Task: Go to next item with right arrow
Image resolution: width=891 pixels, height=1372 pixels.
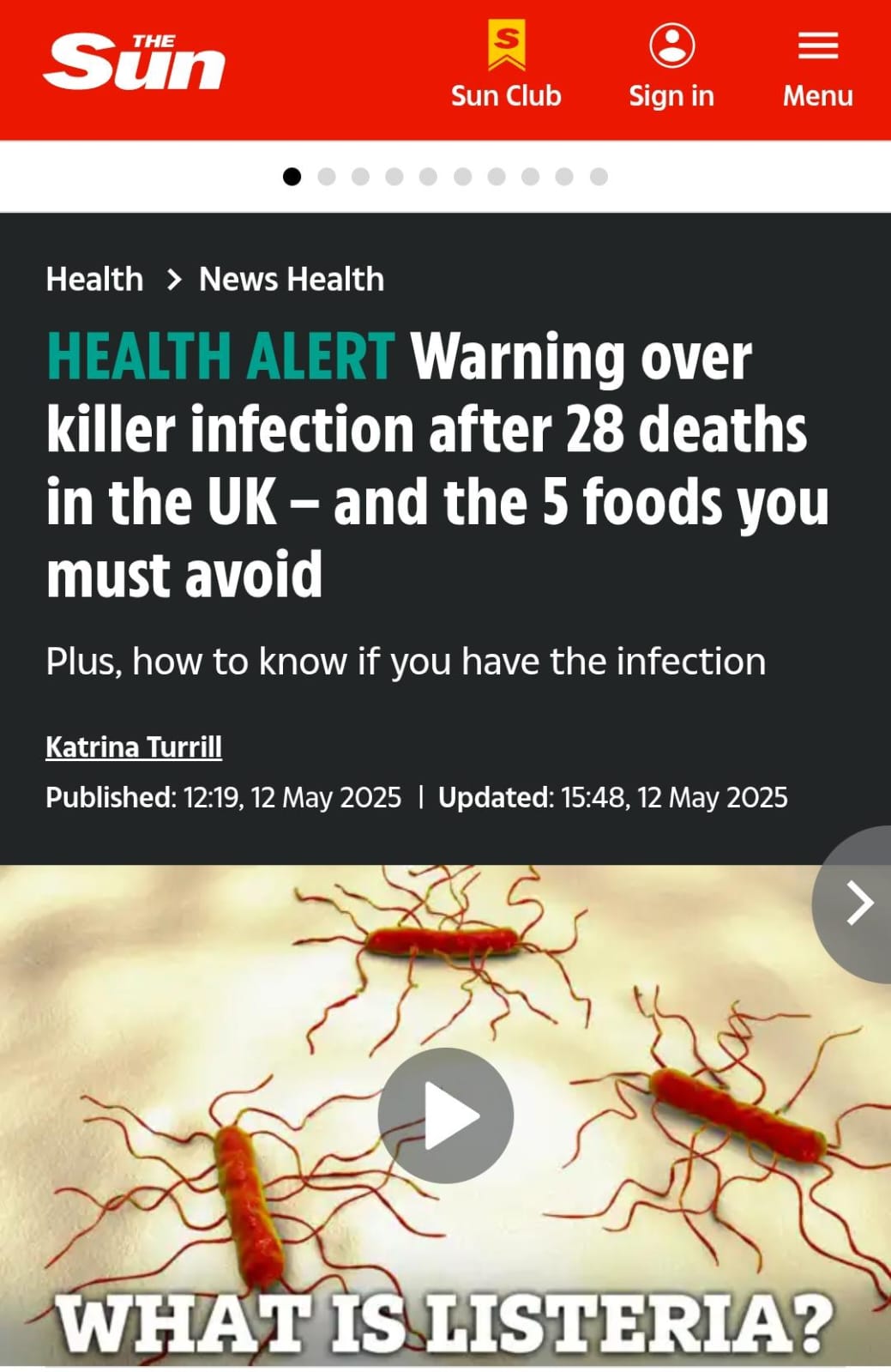Action: 858,904
